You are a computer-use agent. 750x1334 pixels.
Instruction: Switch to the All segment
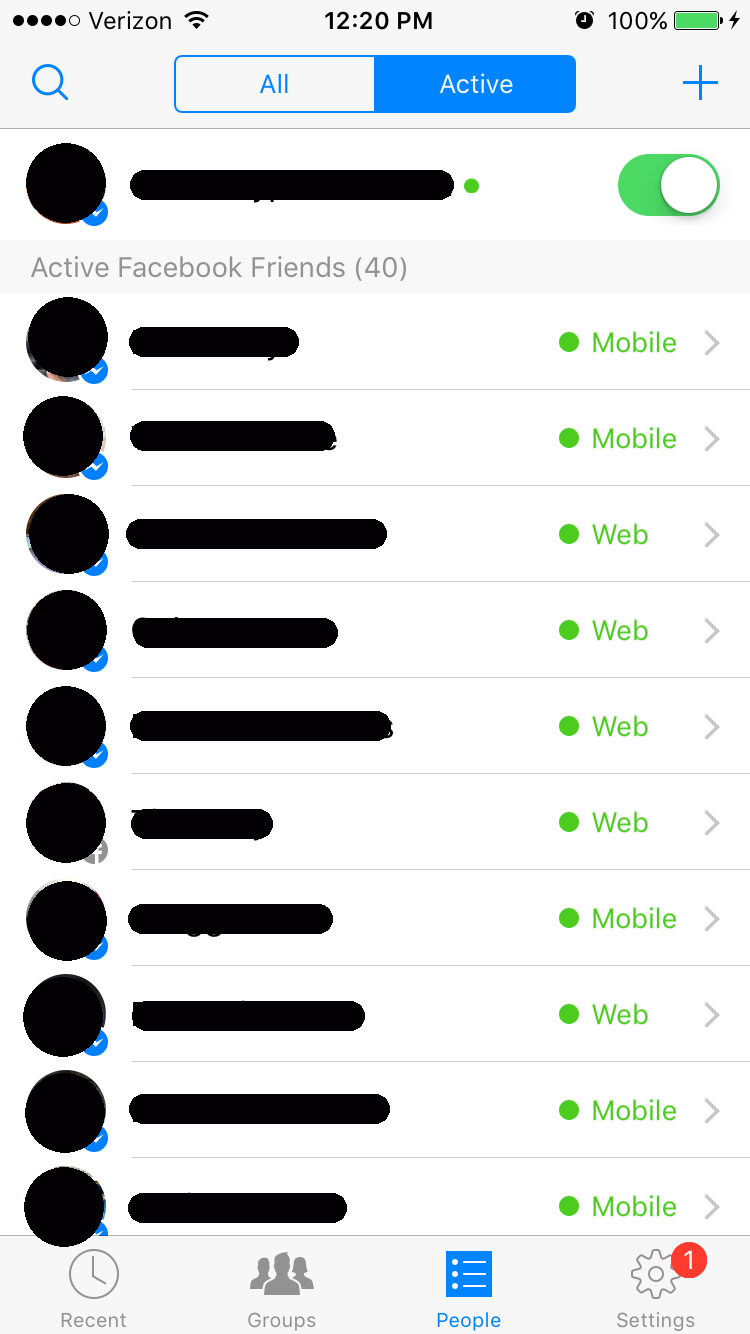click(x=275, y=84)
